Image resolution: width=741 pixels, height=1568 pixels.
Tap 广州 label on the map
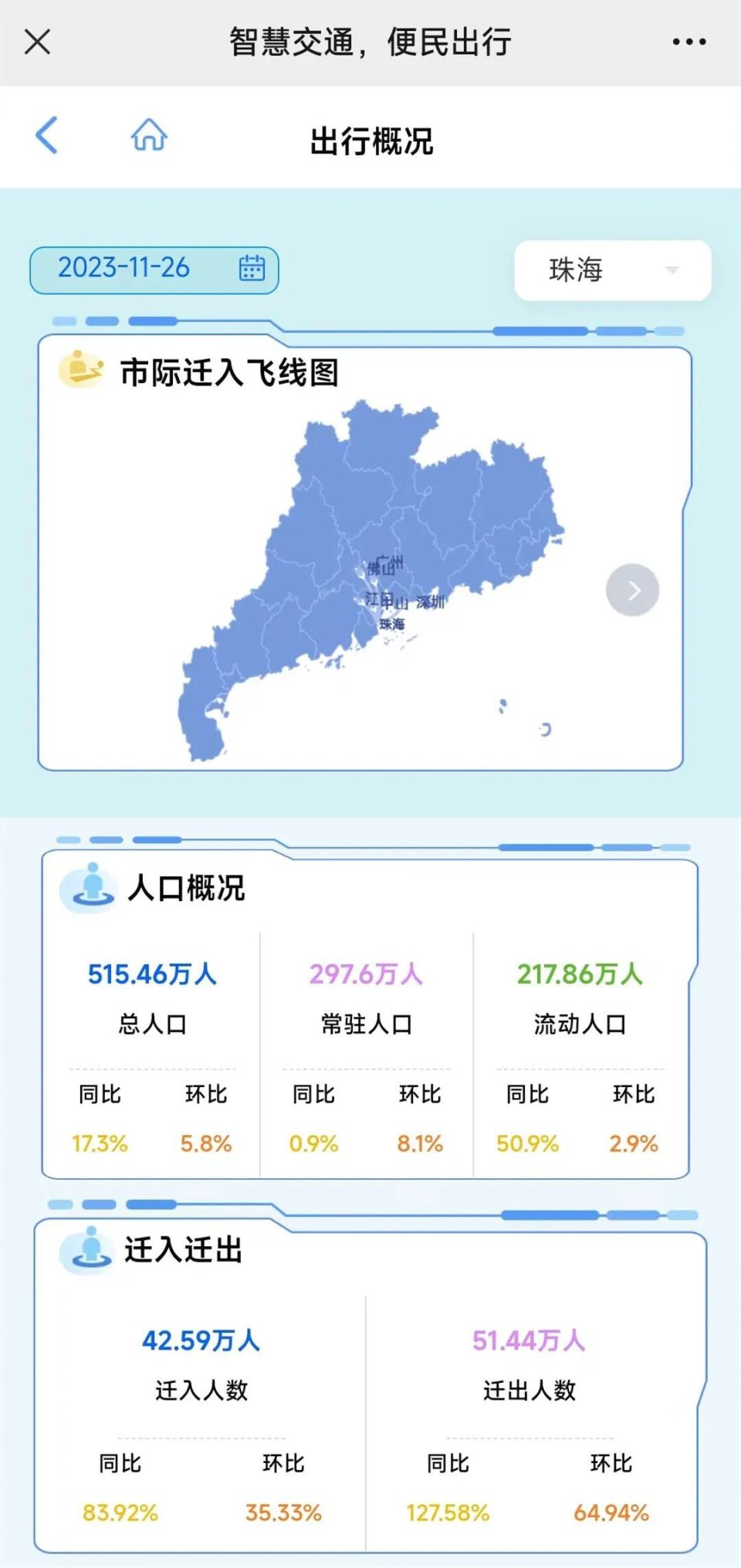coord(390,564)
